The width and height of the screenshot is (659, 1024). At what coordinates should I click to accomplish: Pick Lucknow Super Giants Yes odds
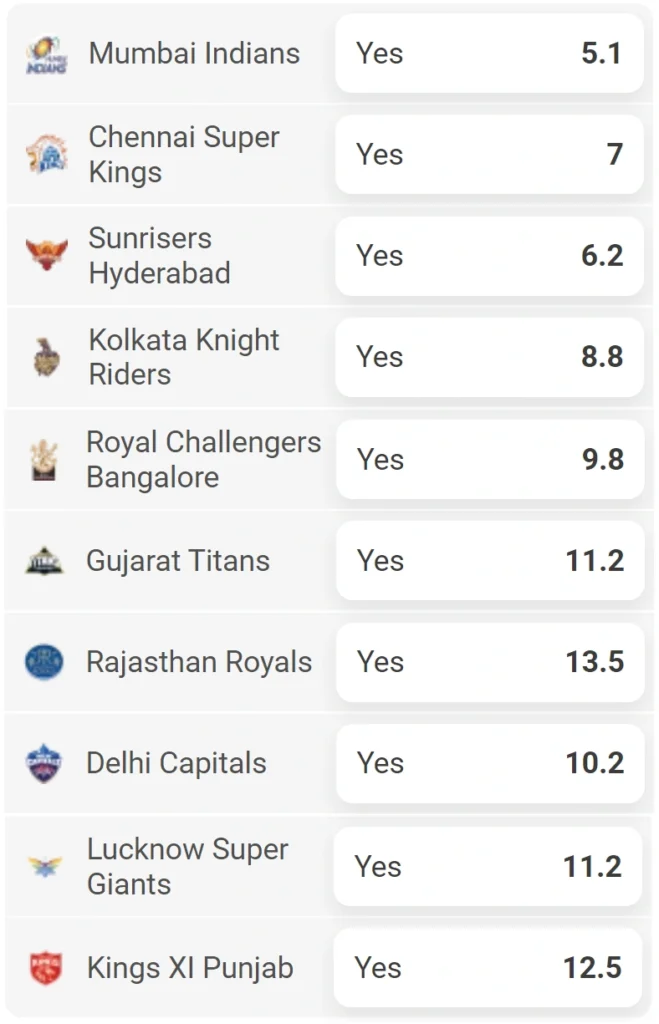coord(487,866)
